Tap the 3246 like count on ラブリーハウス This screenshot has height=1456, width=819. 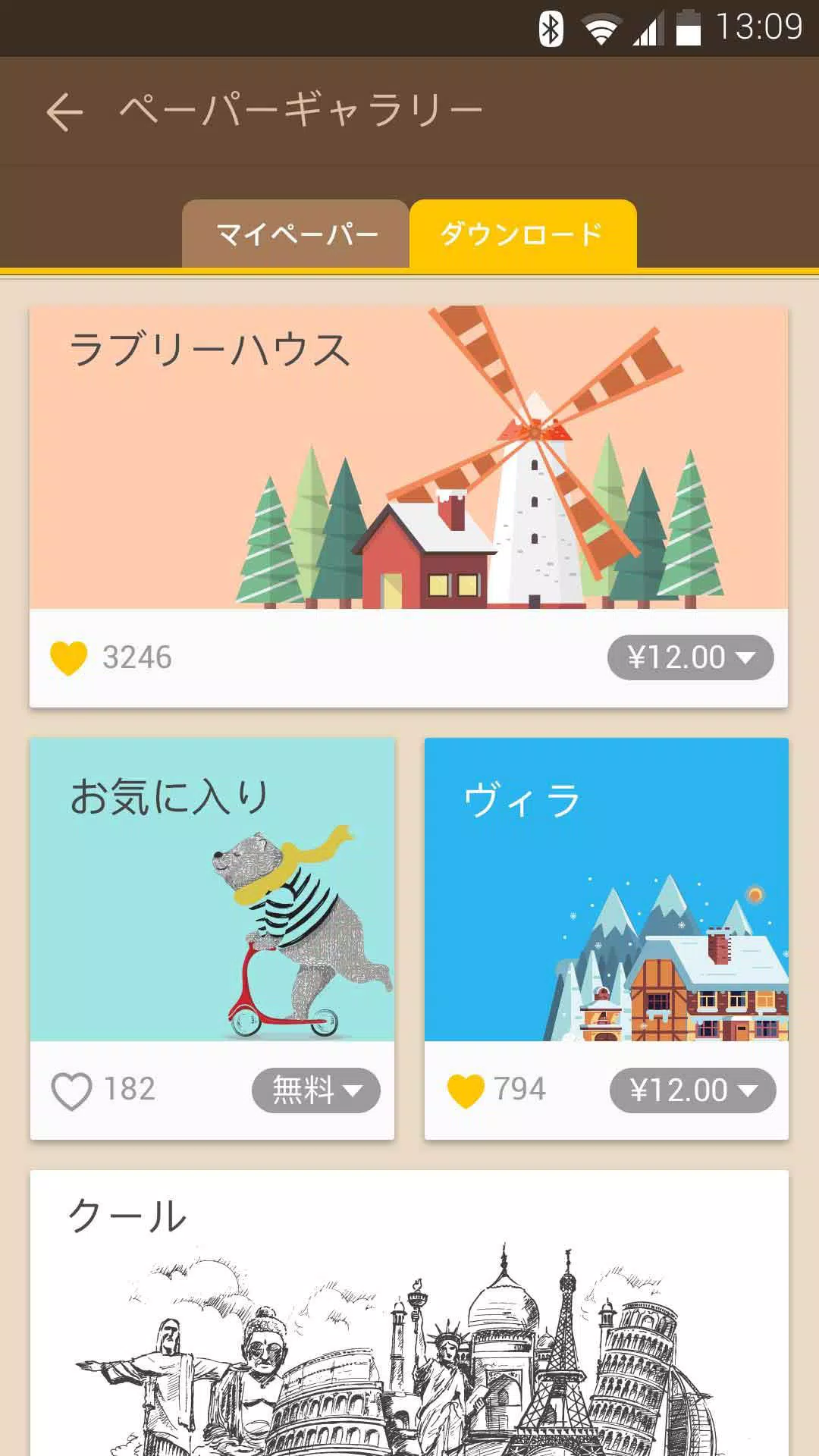tap(137, 657)
